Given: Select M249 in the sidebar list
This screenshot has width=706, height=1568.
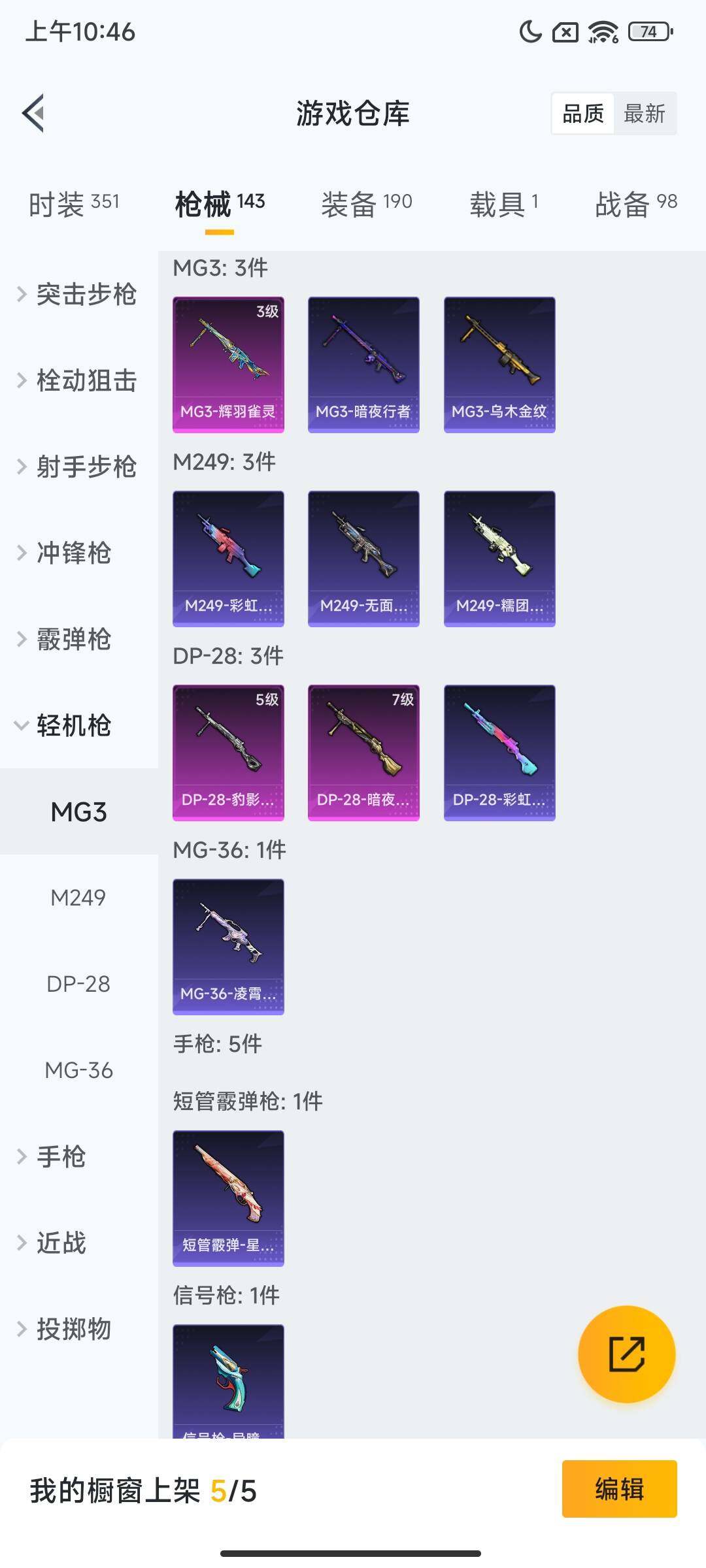Looking at the screenshot, I should coord(78,898).
